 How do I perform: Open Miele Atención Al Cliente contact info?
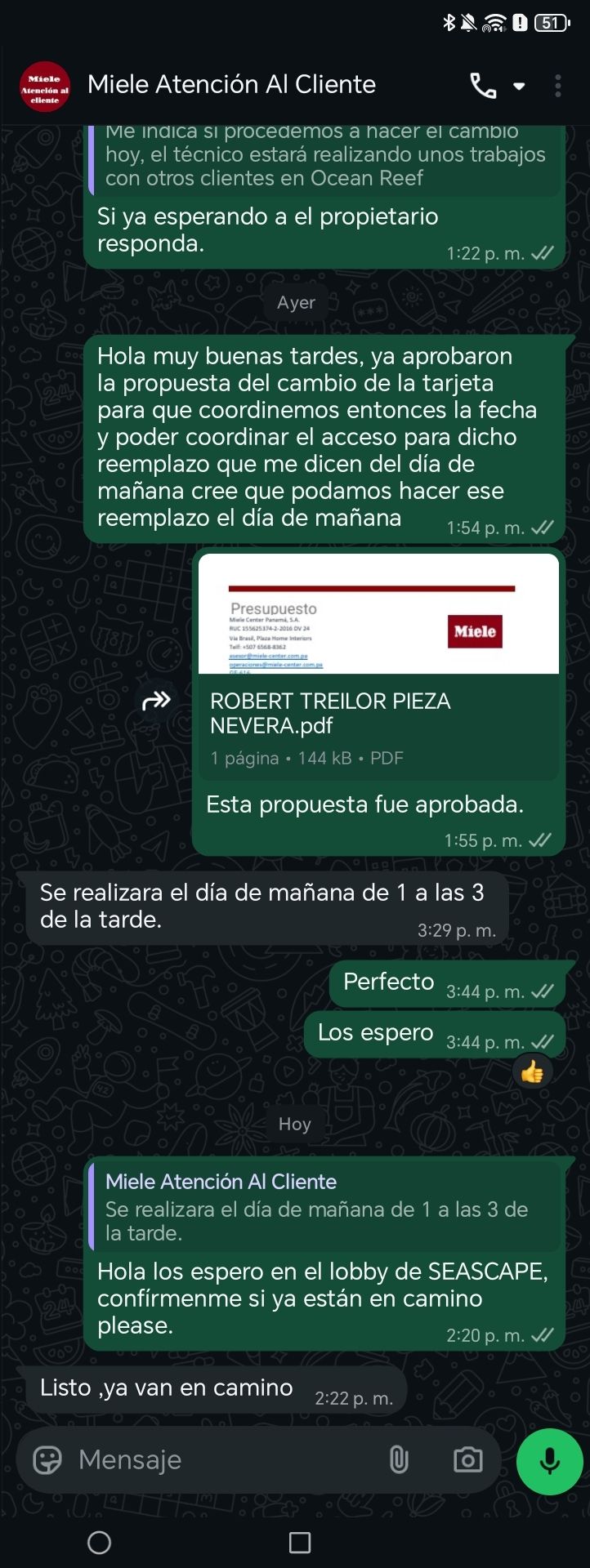[231, 85]
